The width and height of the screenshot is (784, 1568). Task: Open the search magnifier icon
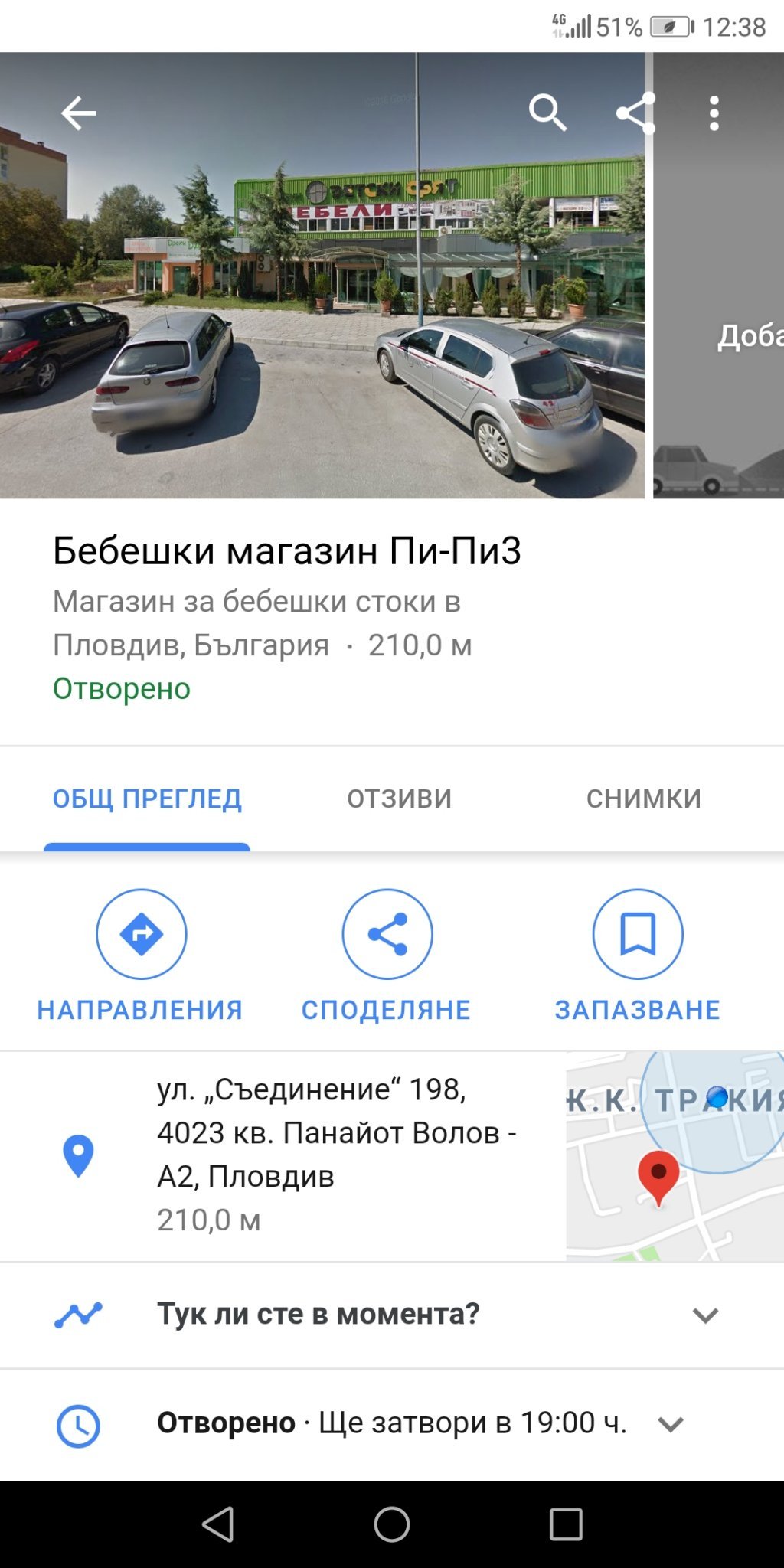point(547,113)
